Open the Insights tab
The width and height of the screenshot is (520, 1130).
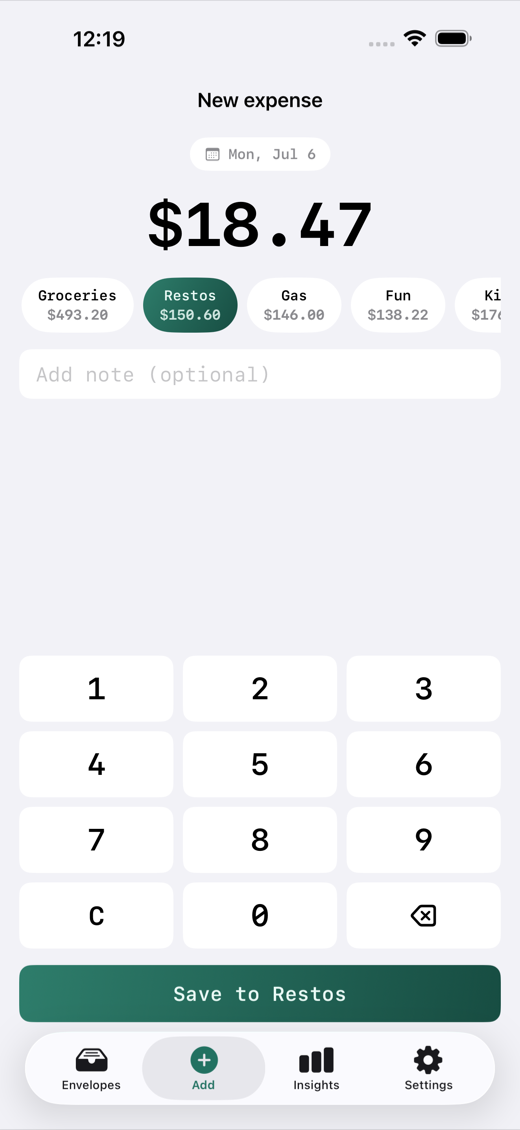[x=316, y=1069]
